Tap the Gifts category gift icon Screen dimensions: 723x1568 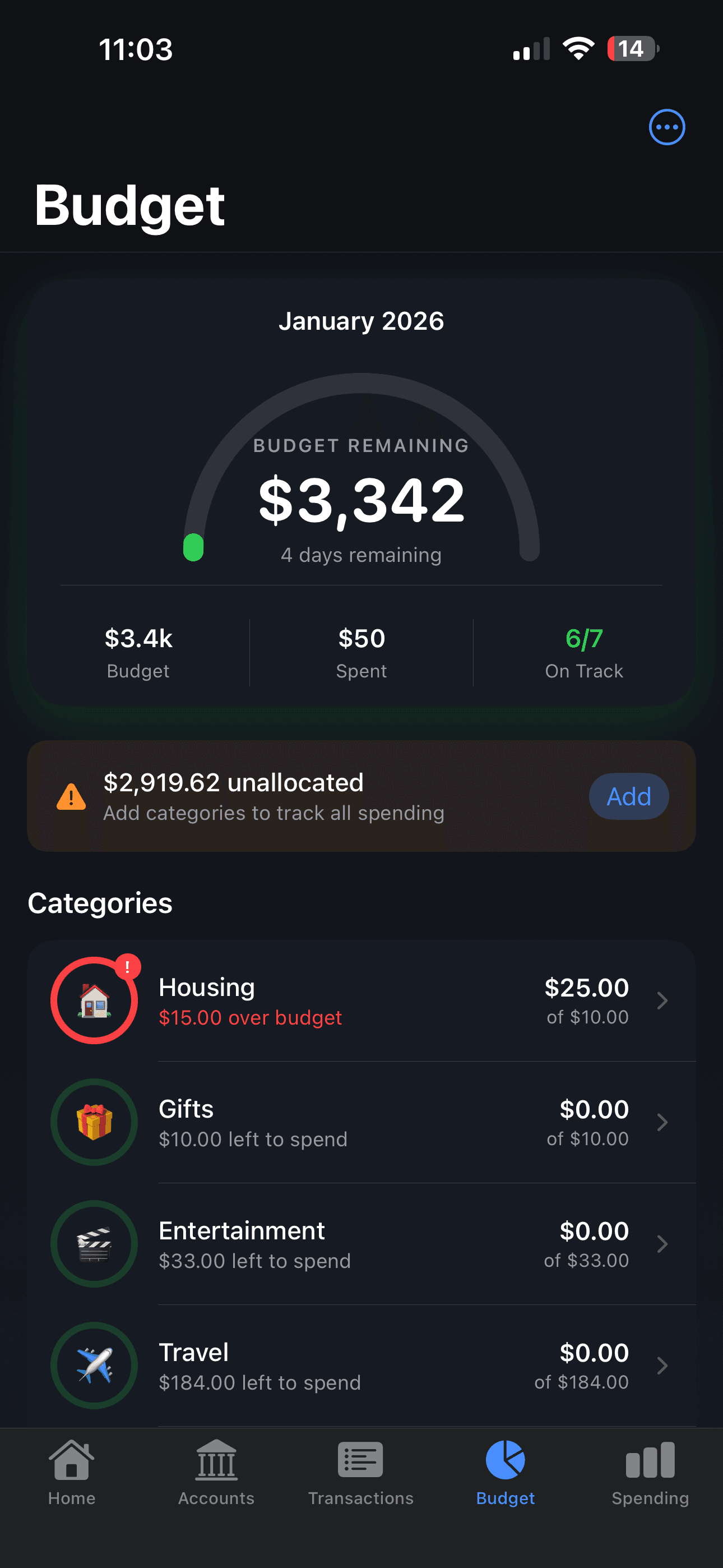(x=94, y=1122)
